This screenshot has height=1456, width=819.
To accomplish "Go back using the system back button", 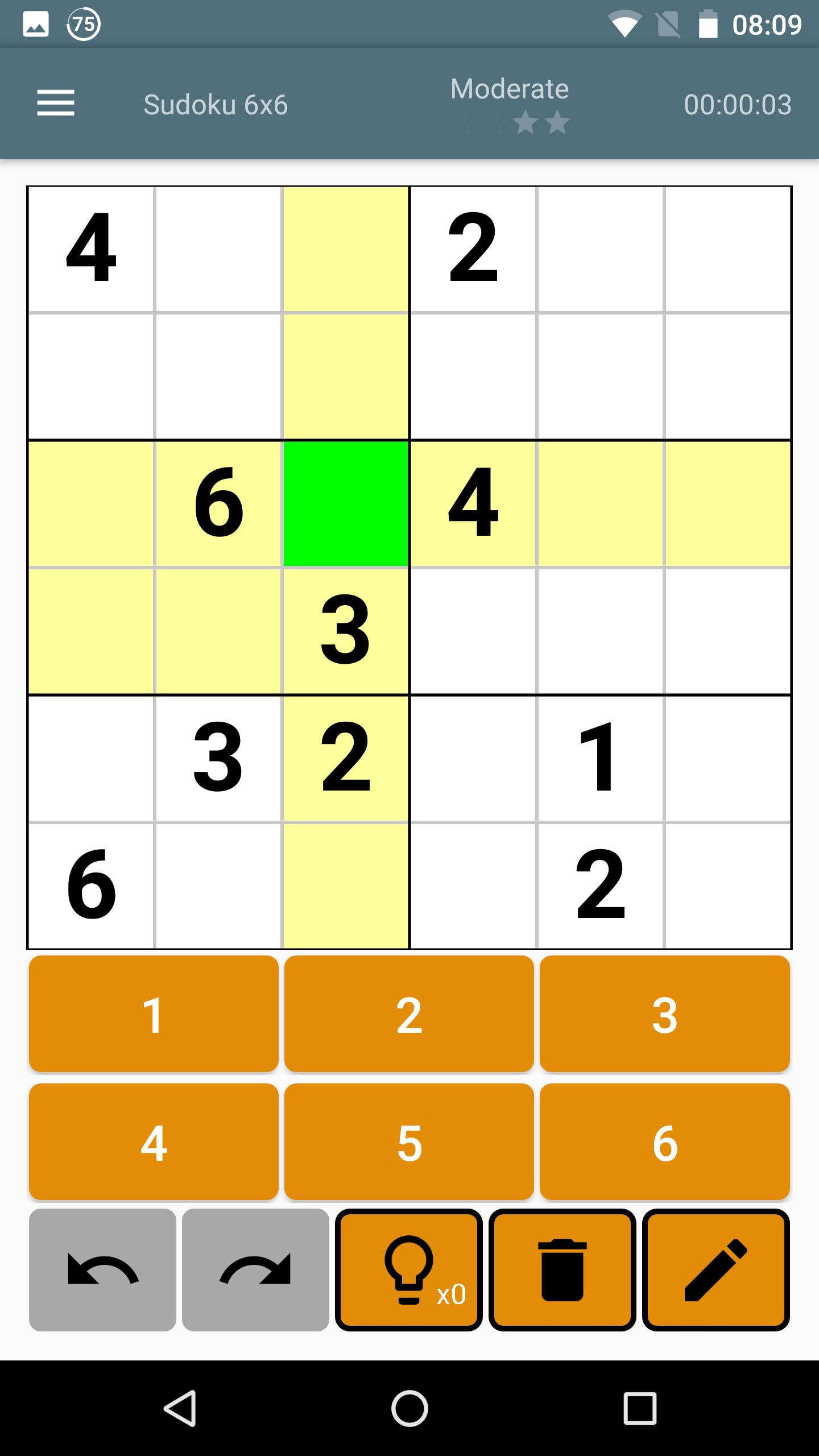I will pos(180,1408).
